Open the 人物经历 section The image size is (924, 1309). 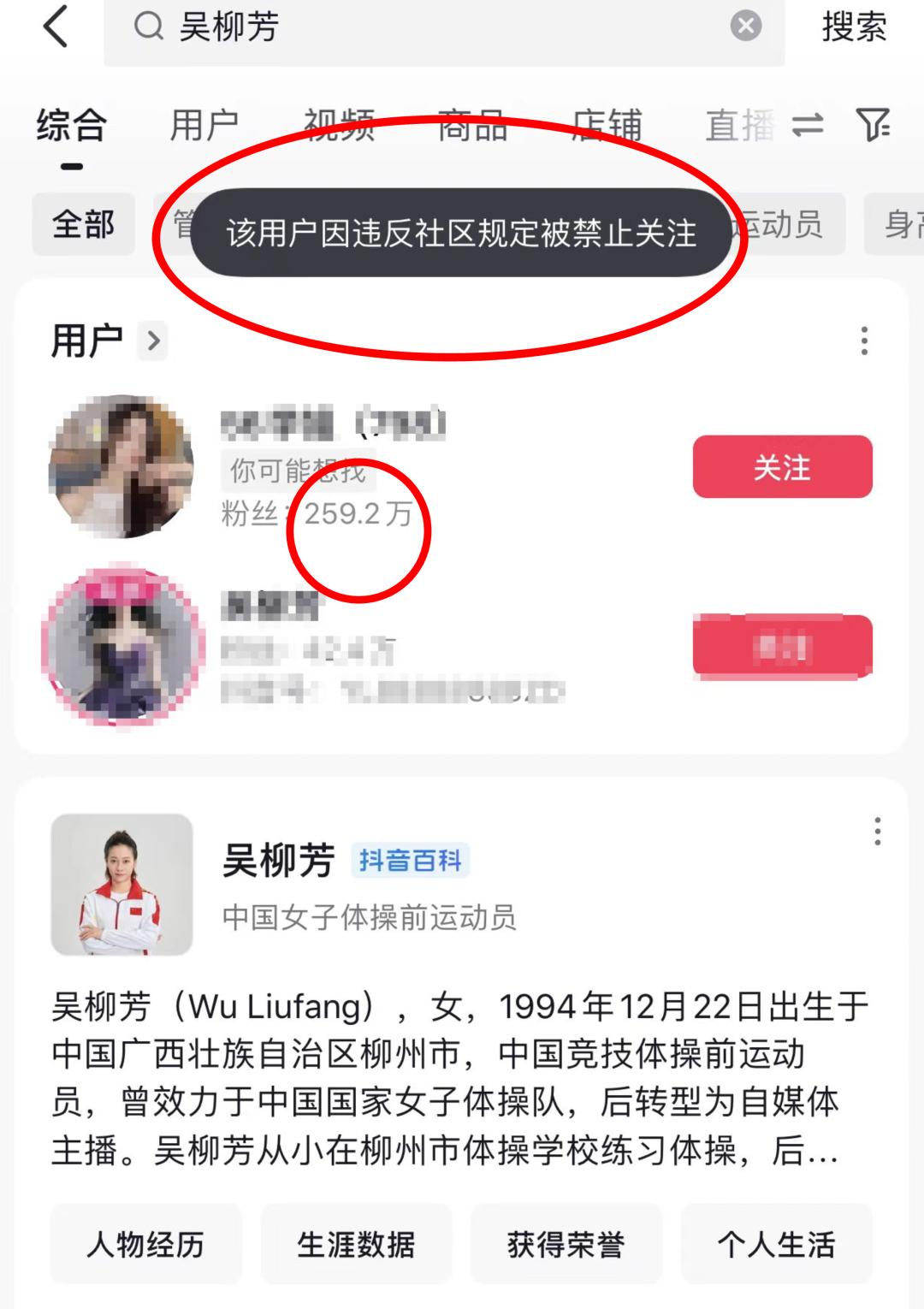tap(145, 1244)
